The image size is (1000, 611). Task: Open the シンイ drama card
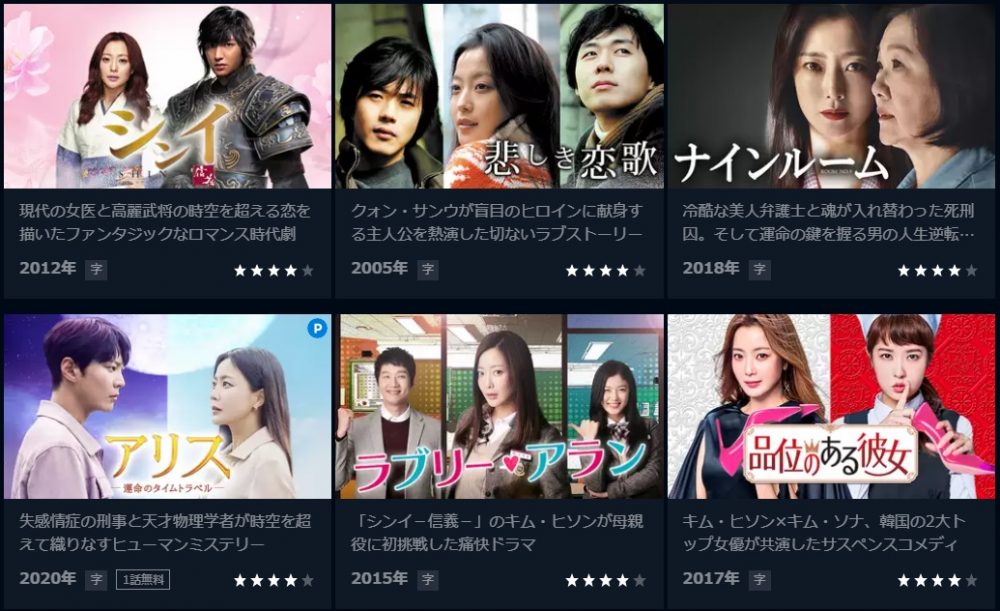pos(167,97)
